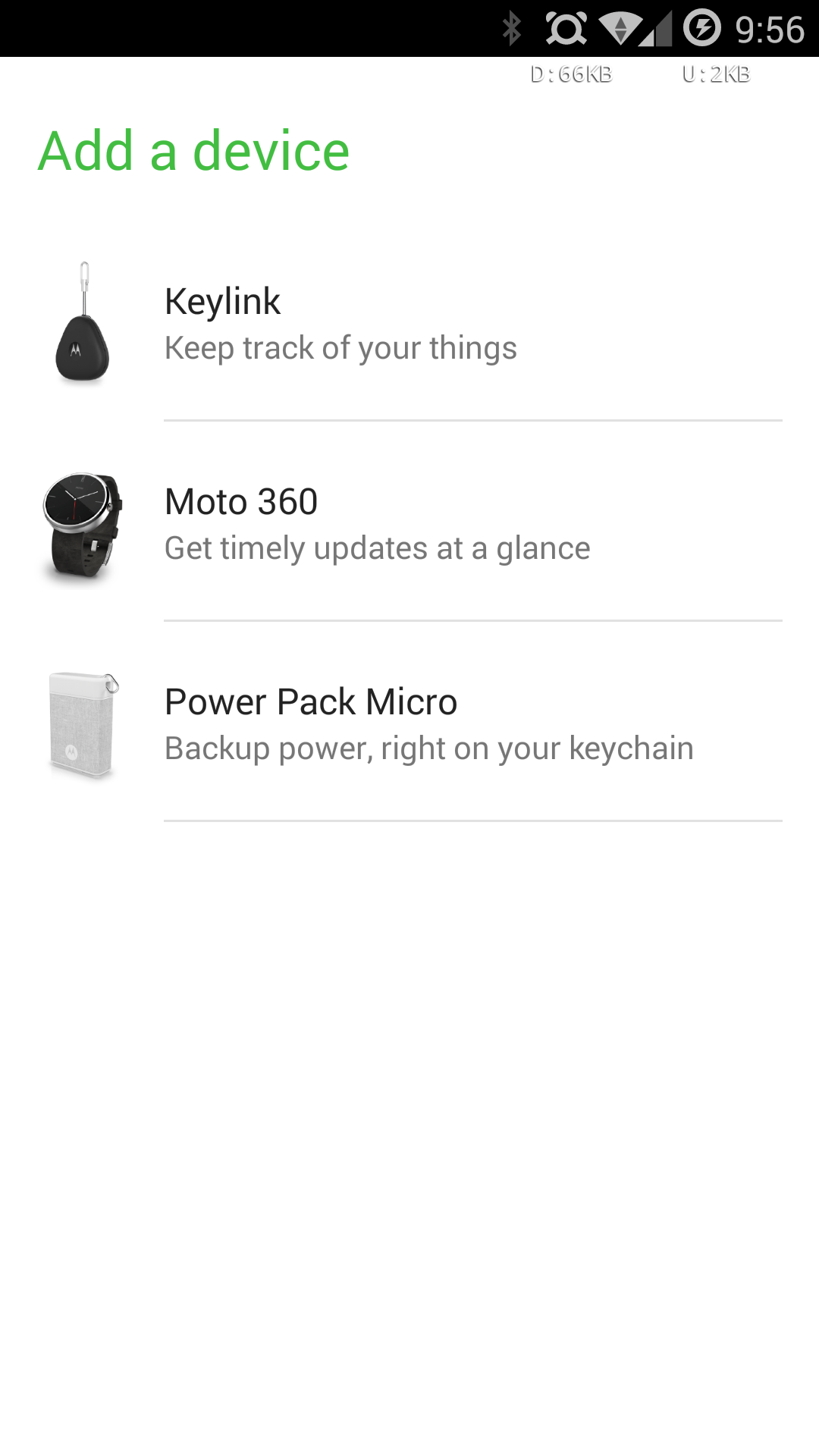Click the Keylink device thumbnail
Screen dimensions: 819x1456
[x=82, y=325]
